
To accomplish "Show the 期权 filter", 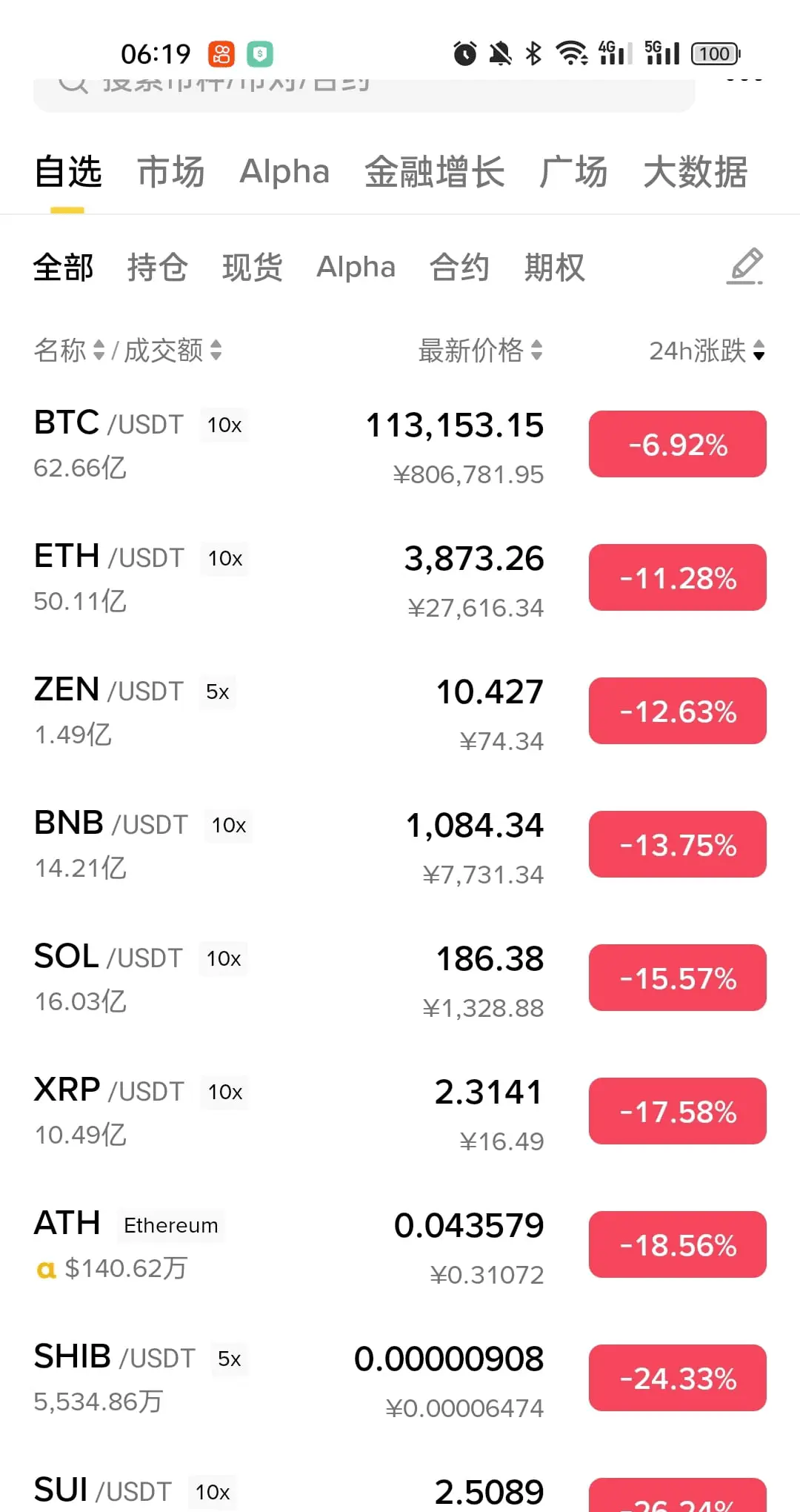I will [554, 268].
